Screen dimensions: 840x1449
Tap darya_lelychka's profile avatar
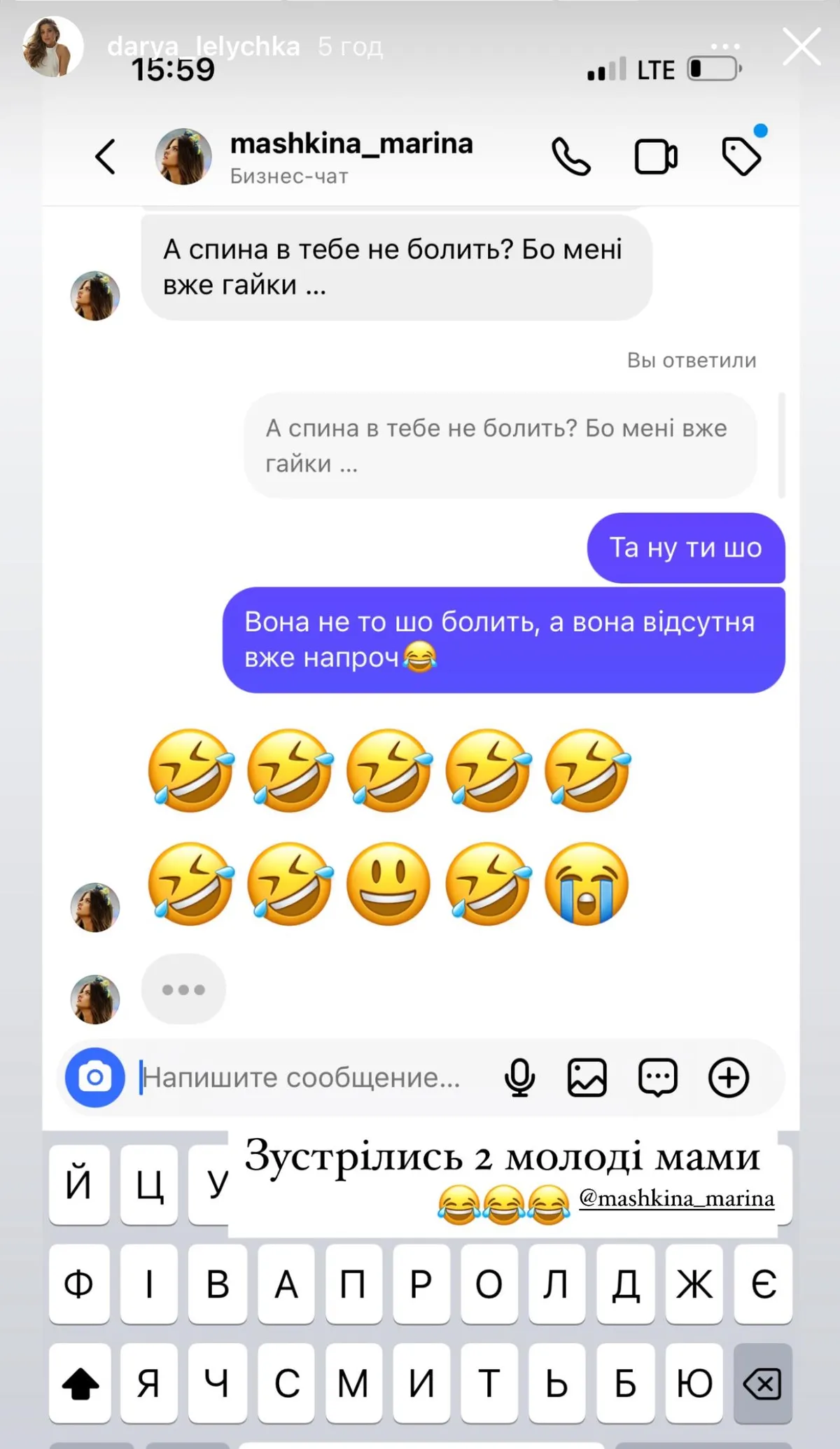click(x=52, y=46)
